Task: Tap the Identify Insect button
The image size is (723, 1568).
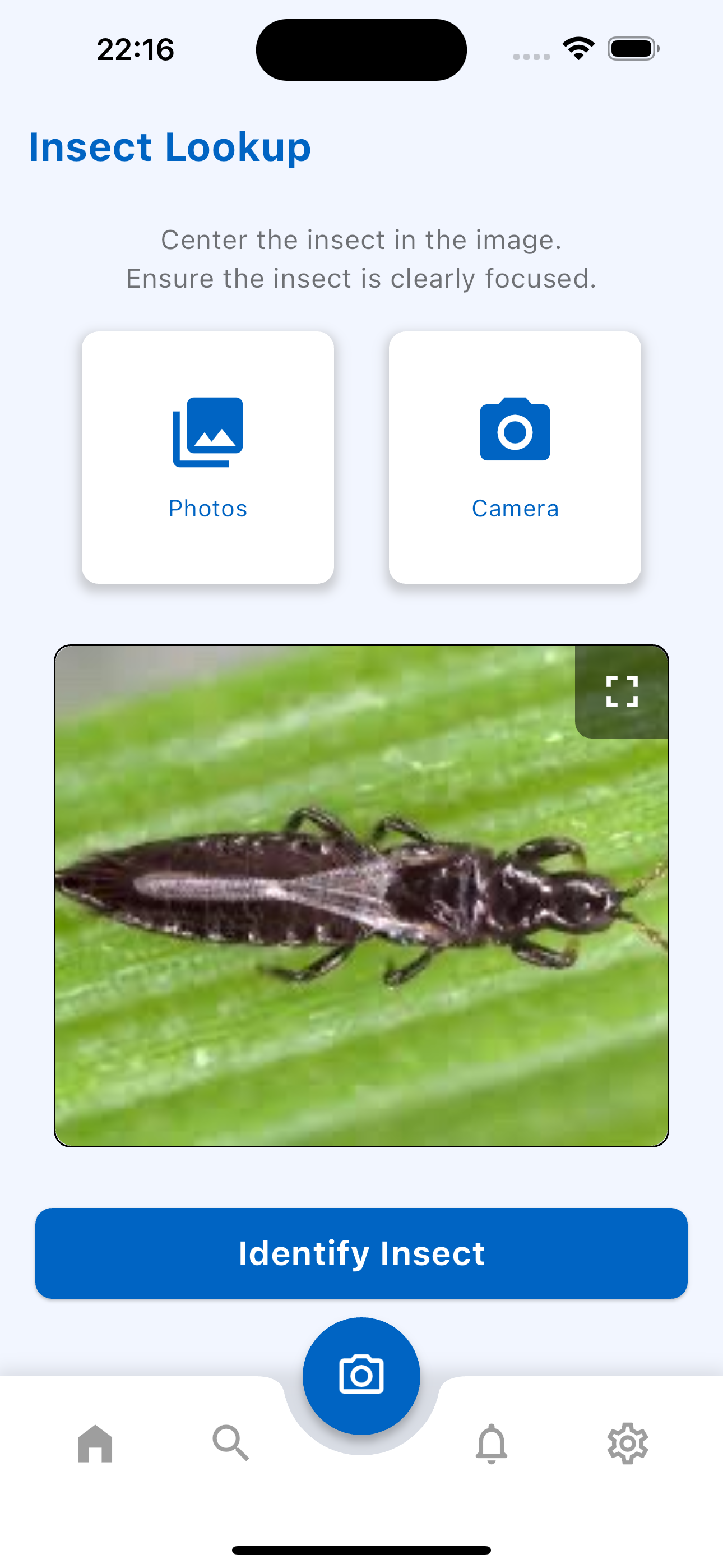Action: point(361,1253)
